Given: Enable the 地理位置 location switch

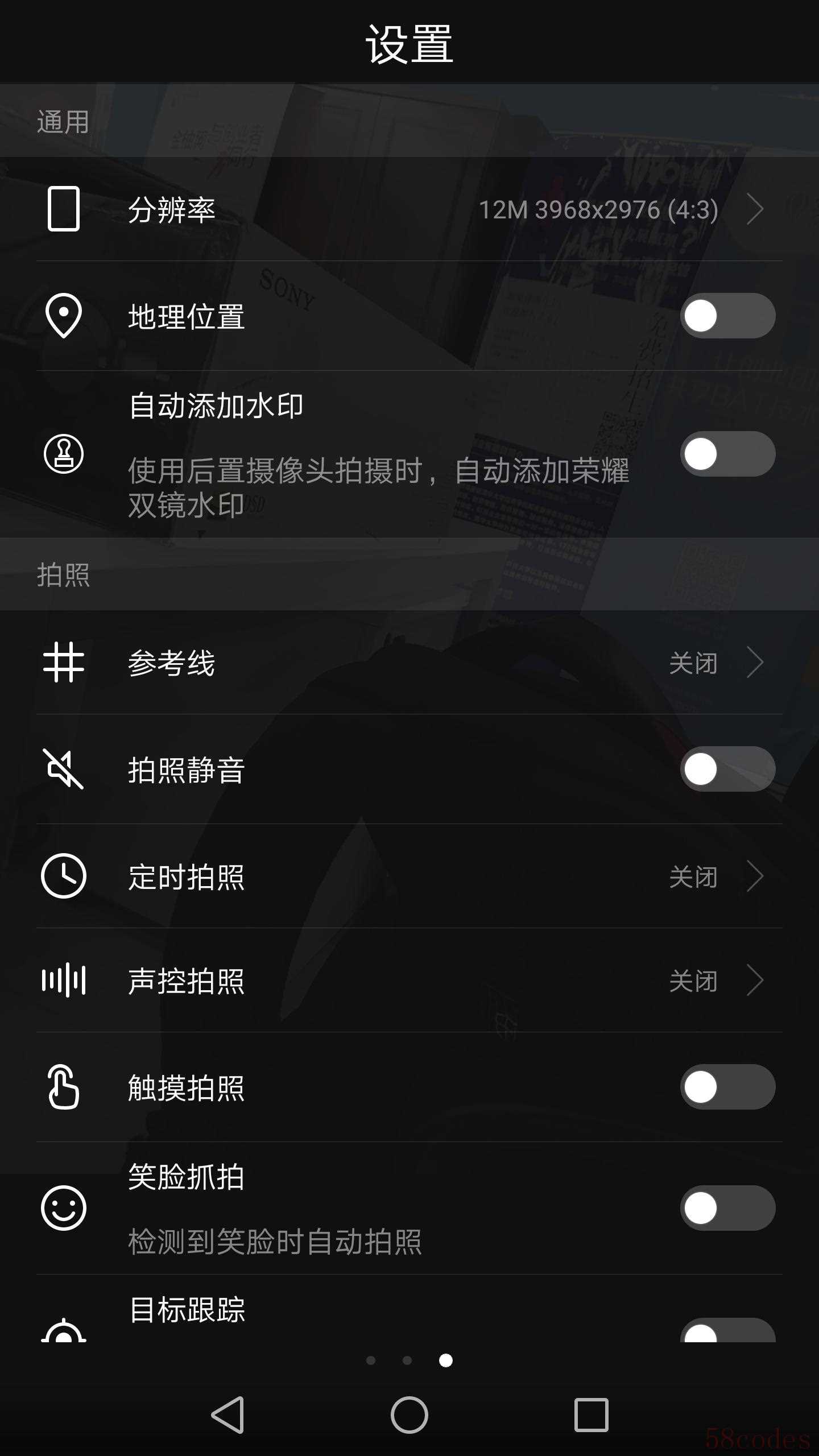Looking at the screenshot, I should pyautogui.click(x=727, y=316).
